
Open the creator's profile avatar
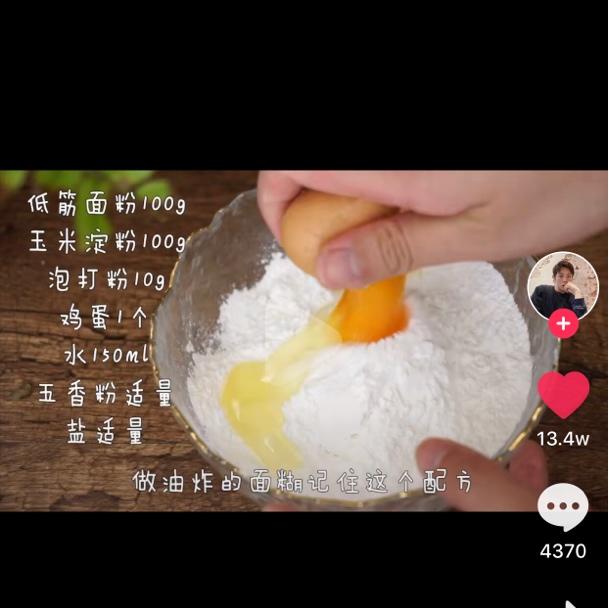click(562, 284)
